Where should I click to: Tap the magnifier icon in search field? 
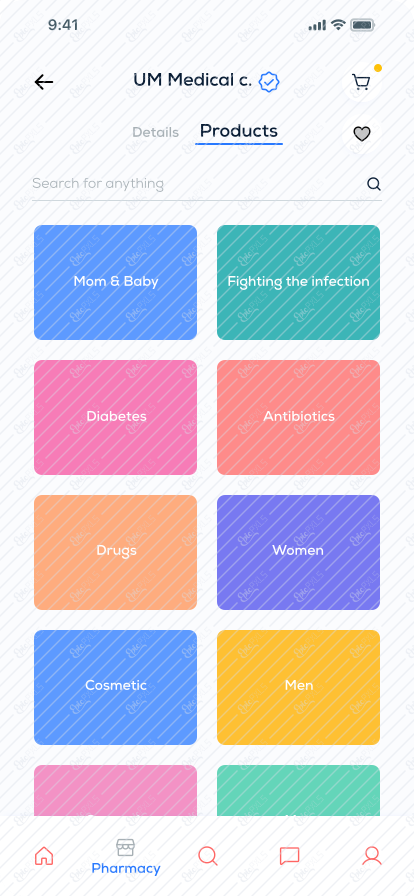pyautogui.click(x=373, y=184)
